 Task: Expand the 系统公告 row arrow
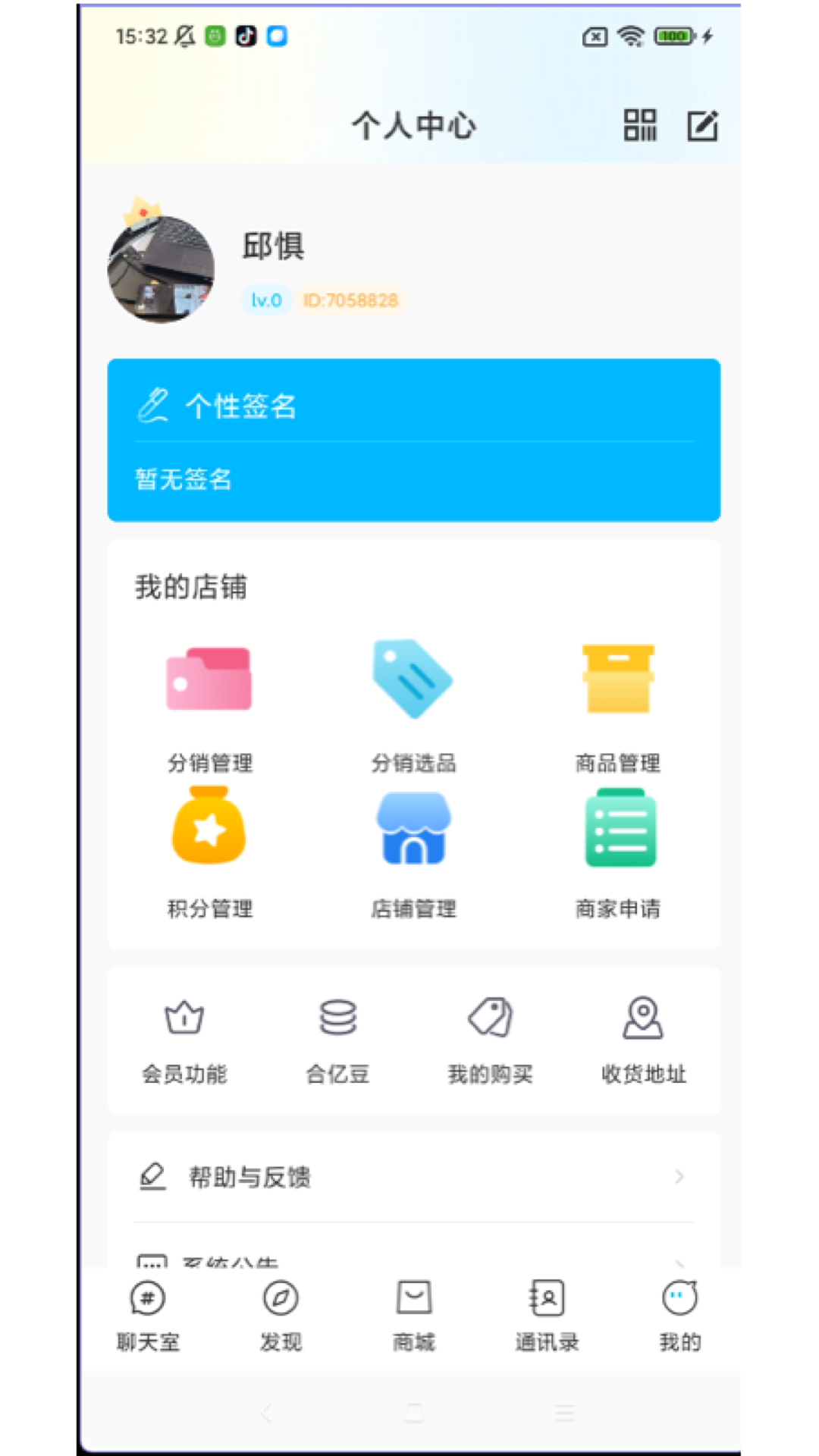click(679, 1259)
